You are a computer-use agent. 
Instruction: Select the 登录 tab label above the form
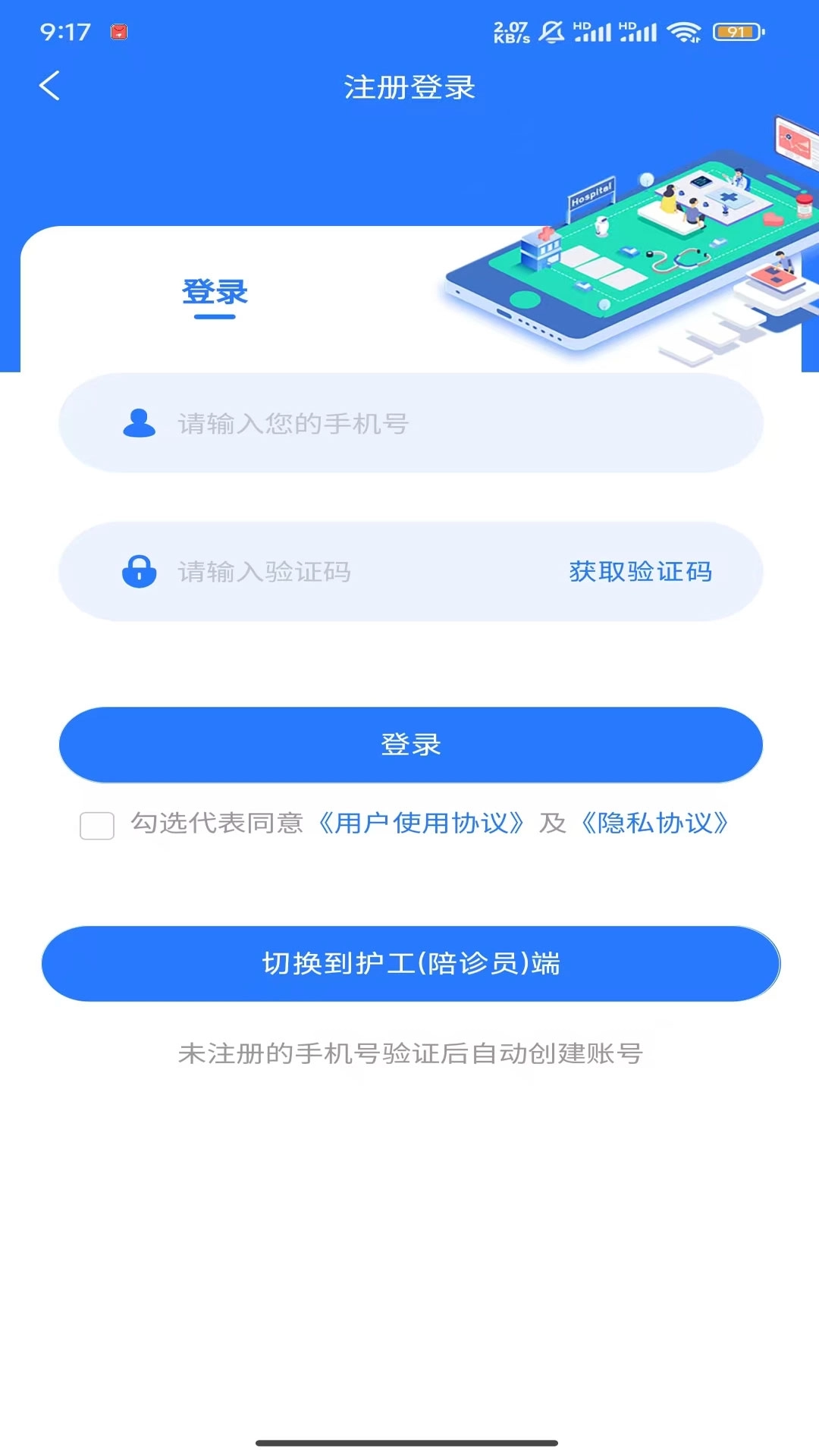point(215,292)
